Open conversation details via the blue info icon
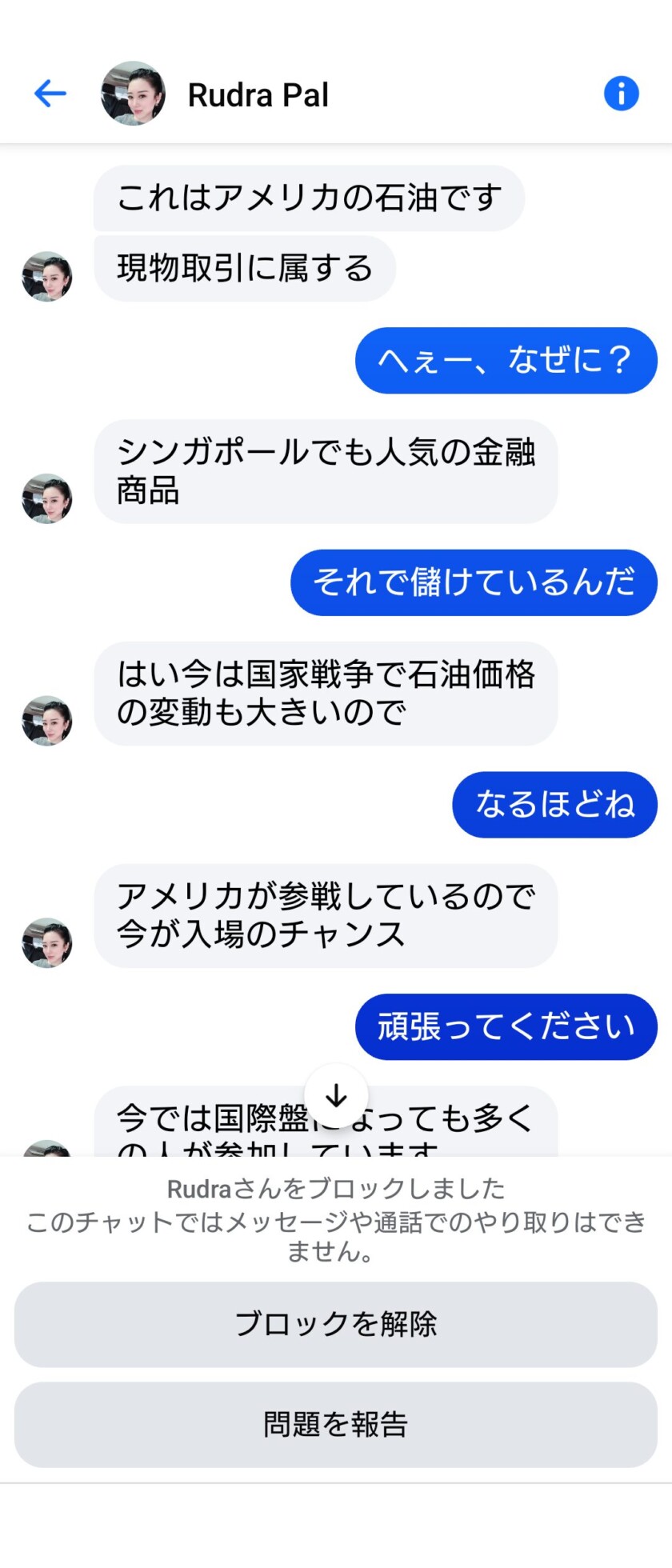Image resolution: width=672 pixels, height=1568 pixels. pyautogui.click(x=622, y=93)
